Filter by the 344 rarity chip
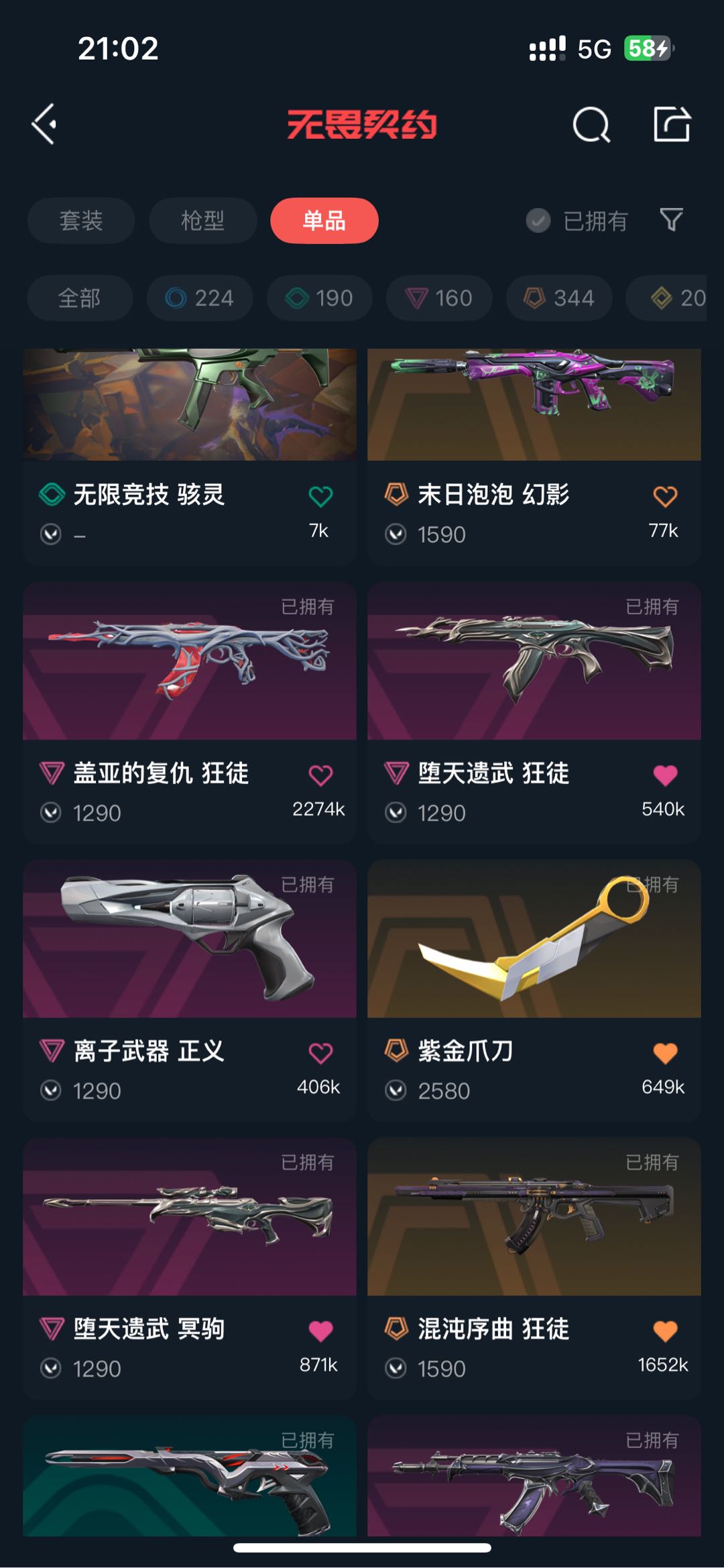 point(559,298)
